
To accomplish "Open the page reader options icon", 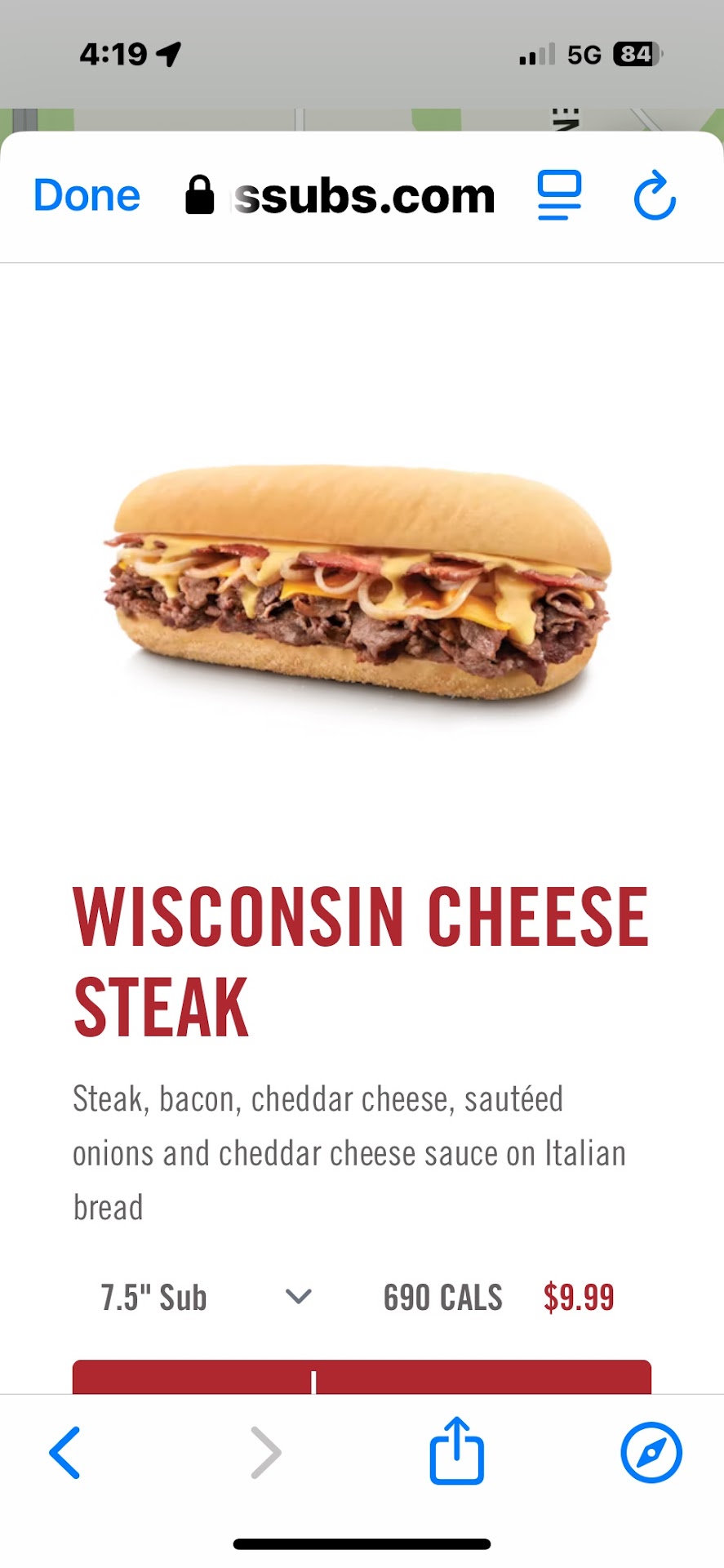I will (559, 196).
